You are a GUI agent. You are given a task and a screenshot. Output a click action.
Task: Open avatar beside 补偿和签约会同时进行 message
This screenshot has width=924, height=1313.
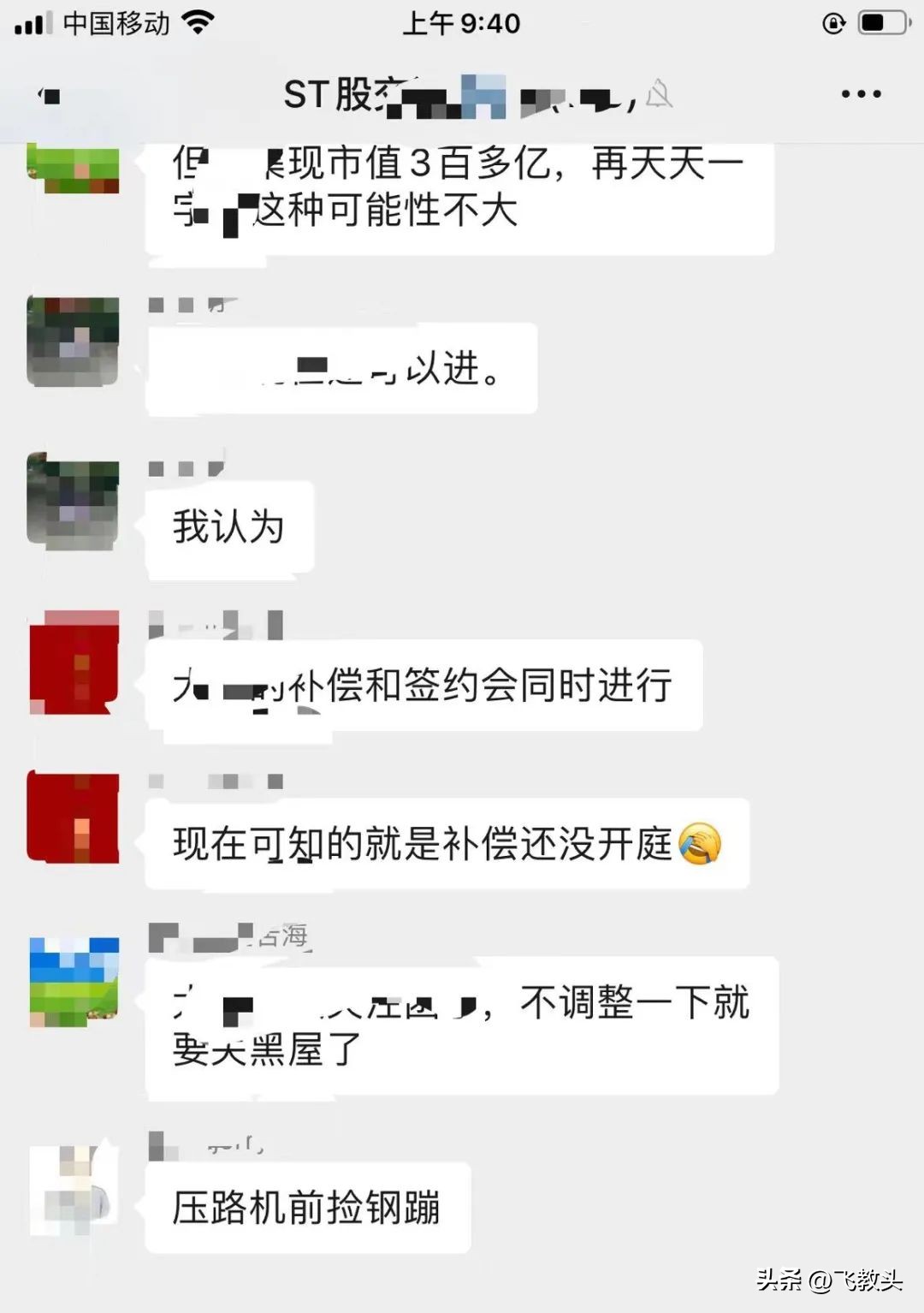pyautogui.click(x=74, y=662)
